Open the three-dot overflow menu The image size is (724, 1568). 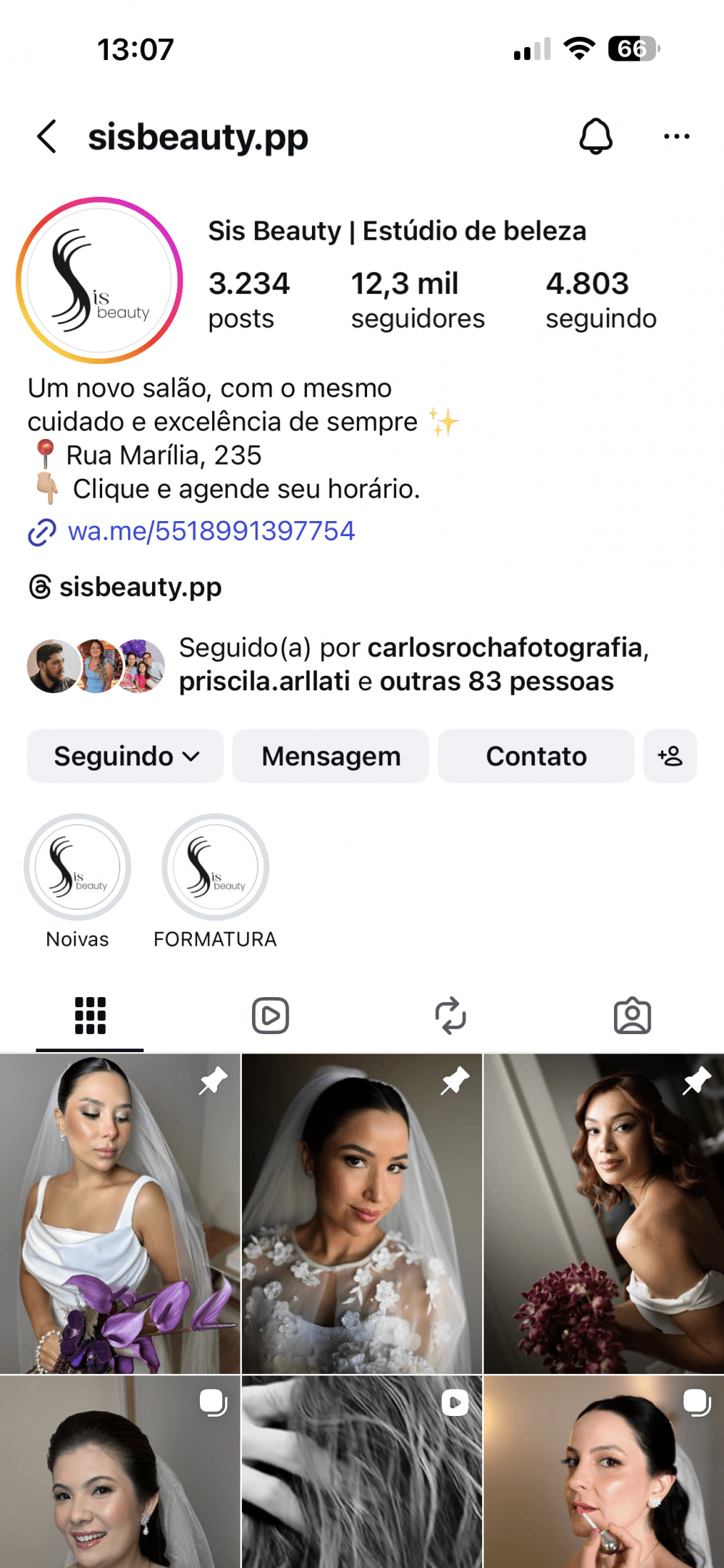point(676,137)
